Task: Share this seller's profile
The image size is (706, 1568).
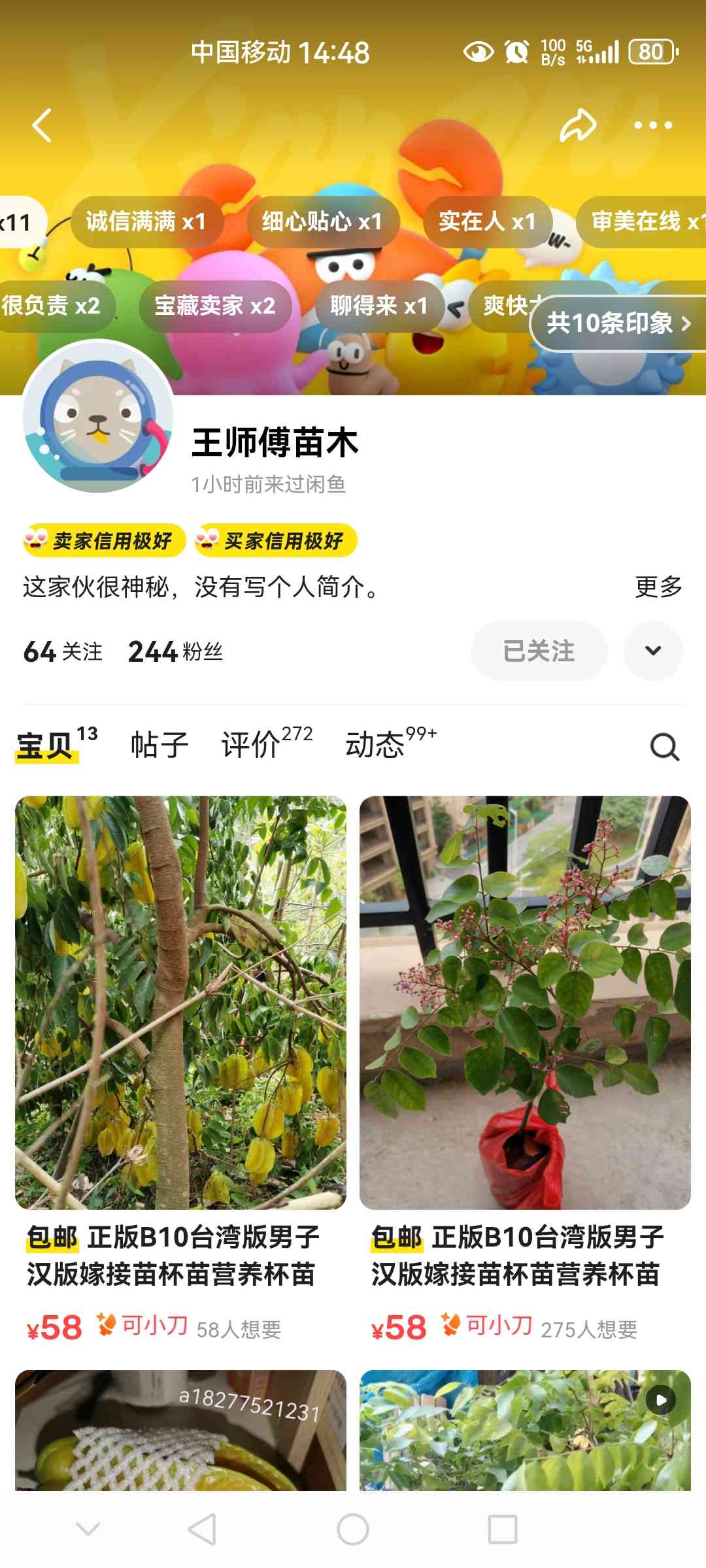Action: point(578,124)
